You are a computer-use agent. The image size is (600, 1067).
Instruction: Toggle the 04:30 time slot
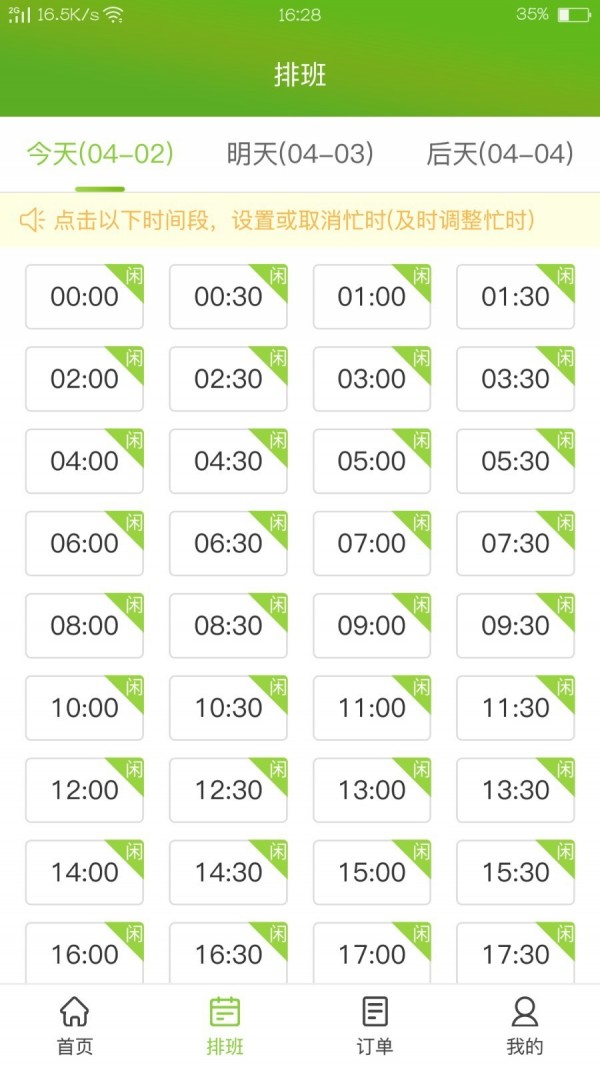click(x=228, y=461)
